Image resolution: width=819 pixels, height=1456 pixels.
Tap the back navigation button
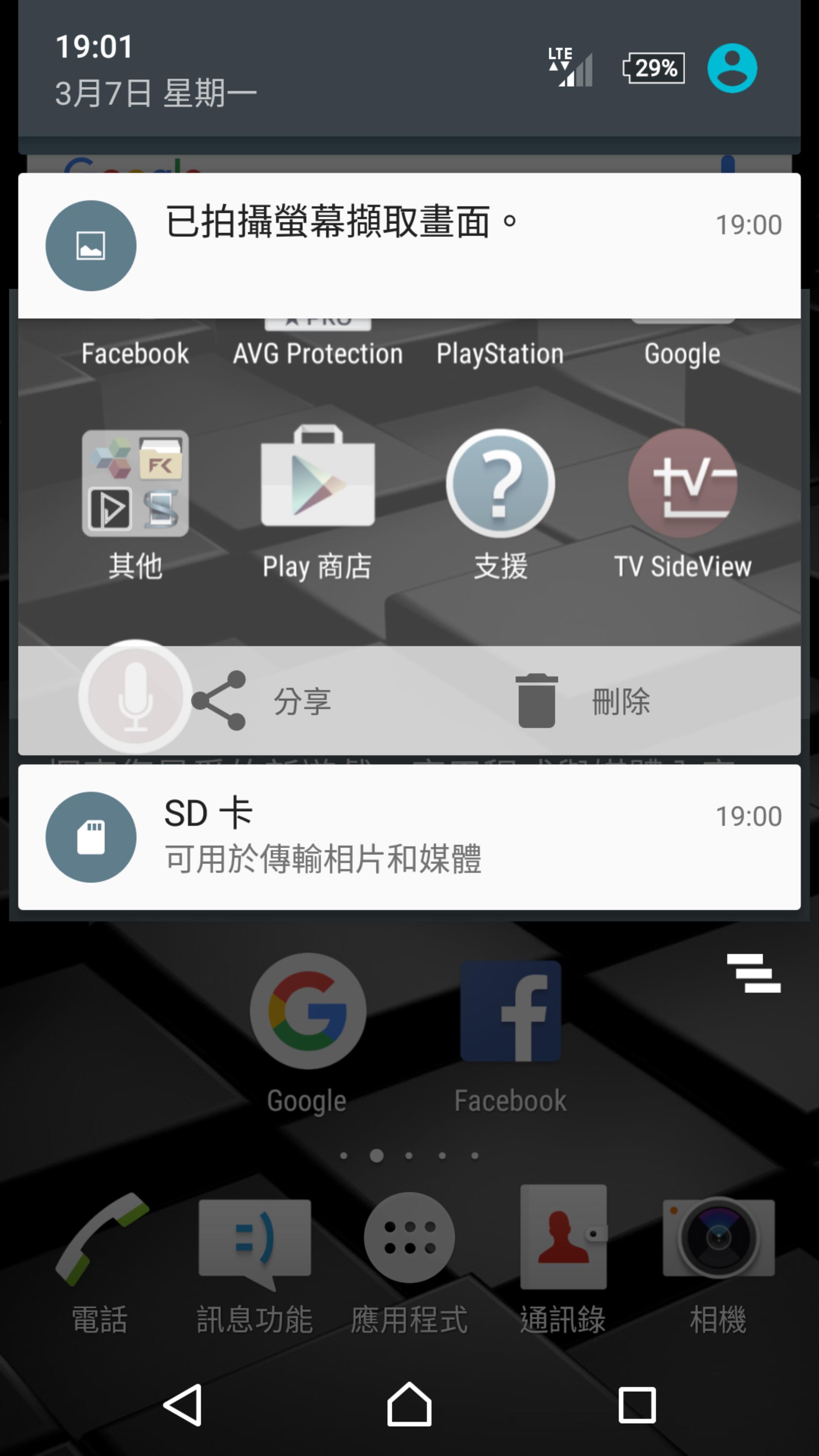[182, 1404]
